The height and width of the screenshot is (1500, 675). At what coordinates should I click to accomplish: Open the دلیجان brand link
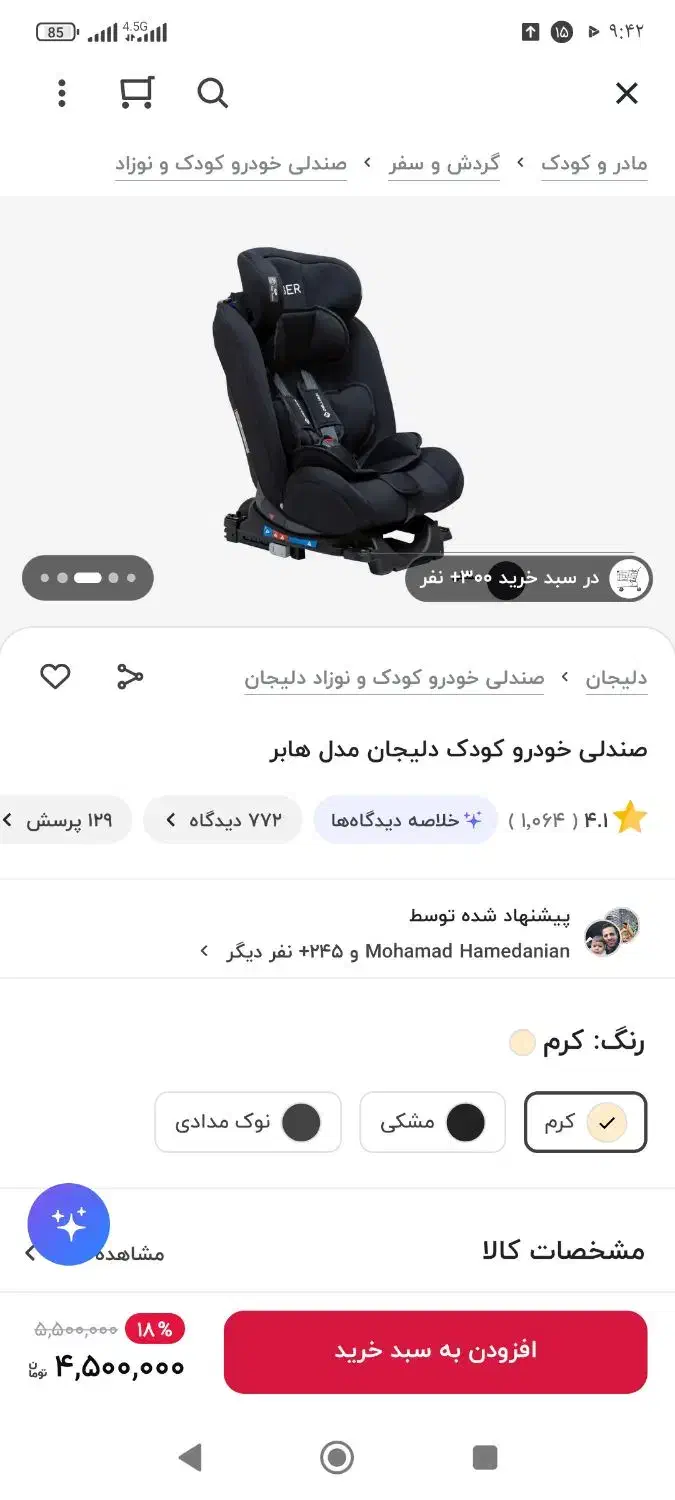tap(616, 679)
